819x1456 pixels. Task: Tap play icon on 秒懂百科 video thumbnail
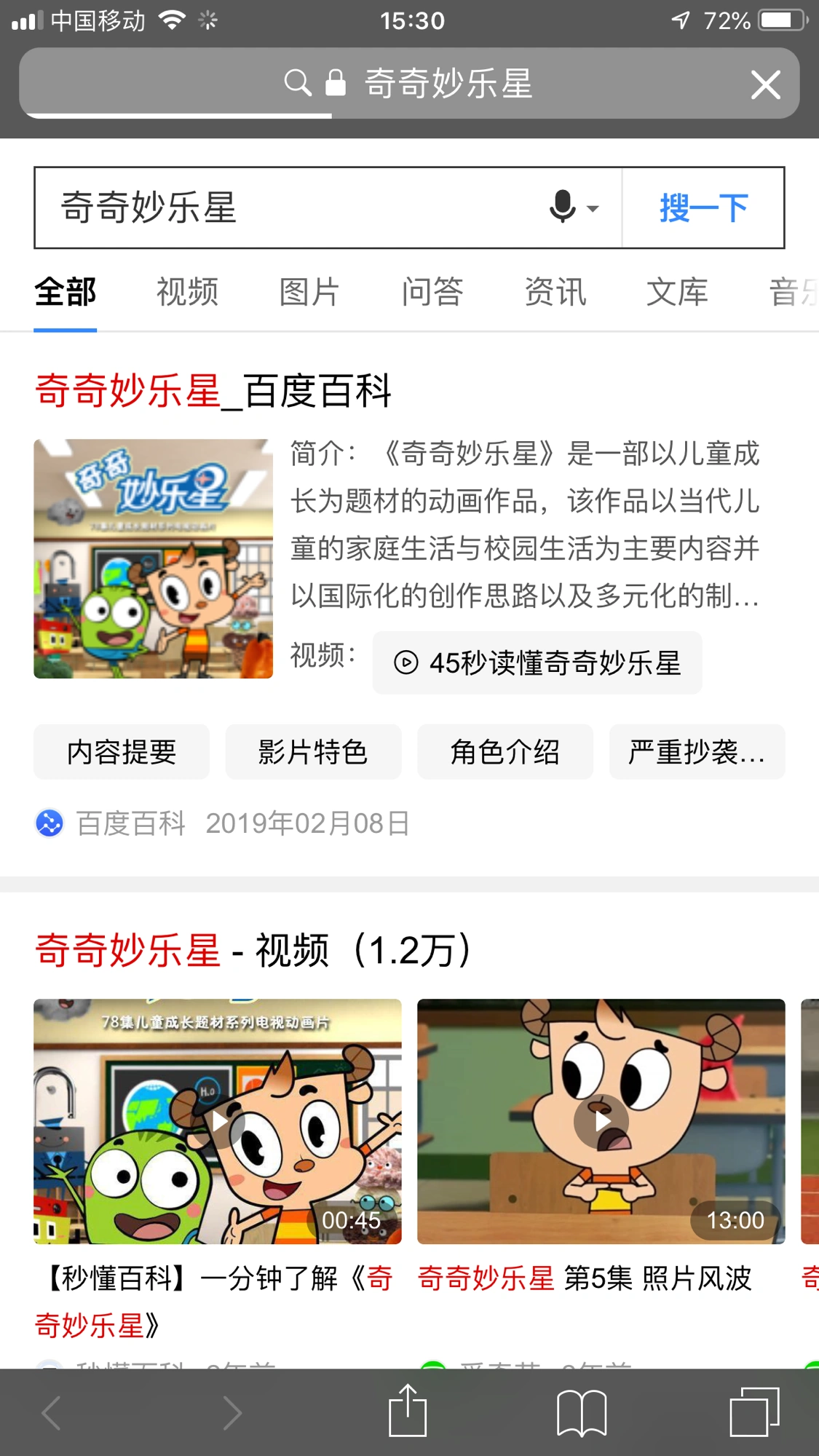[221, 1121]
